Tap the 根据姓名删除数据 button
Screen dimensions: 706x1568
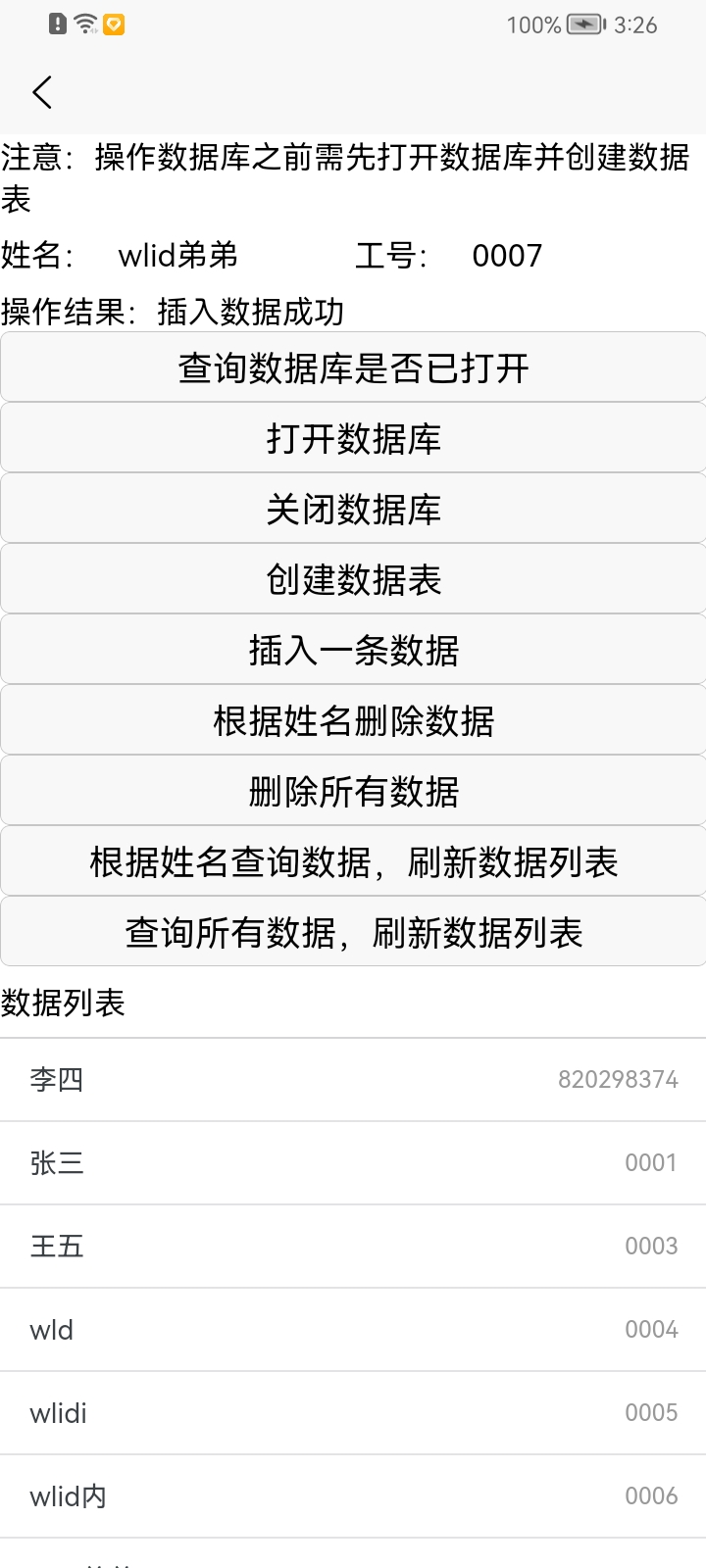(353, 719)
